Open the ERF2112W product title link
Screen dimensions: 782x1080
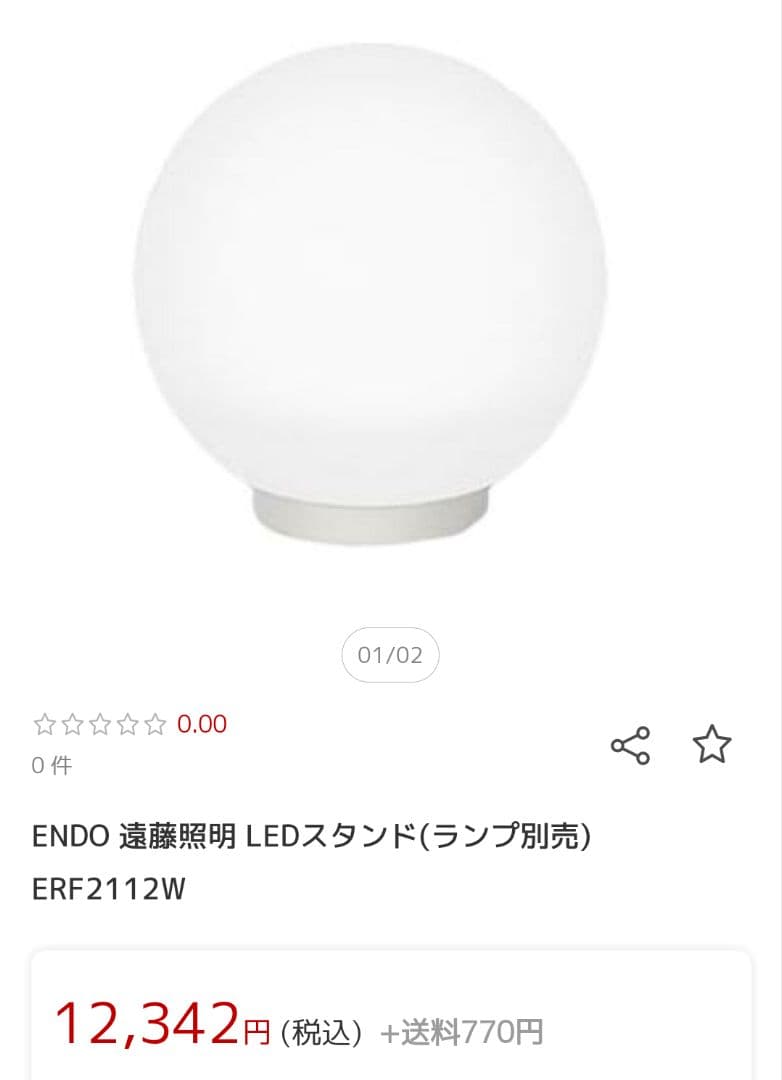pyautogui.click(x=110, y=888)
